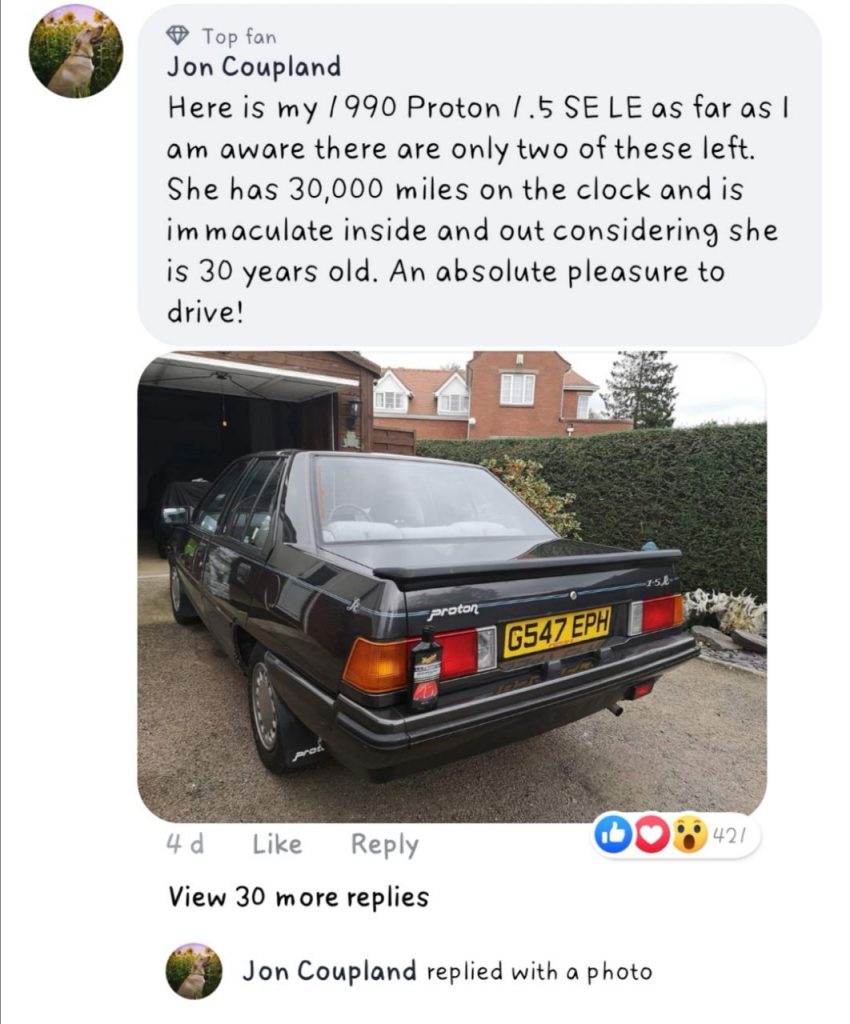Open Jon Coupland's profile from the comment name
Viewport: 850px width, 1024px height.
coord(254,67)
